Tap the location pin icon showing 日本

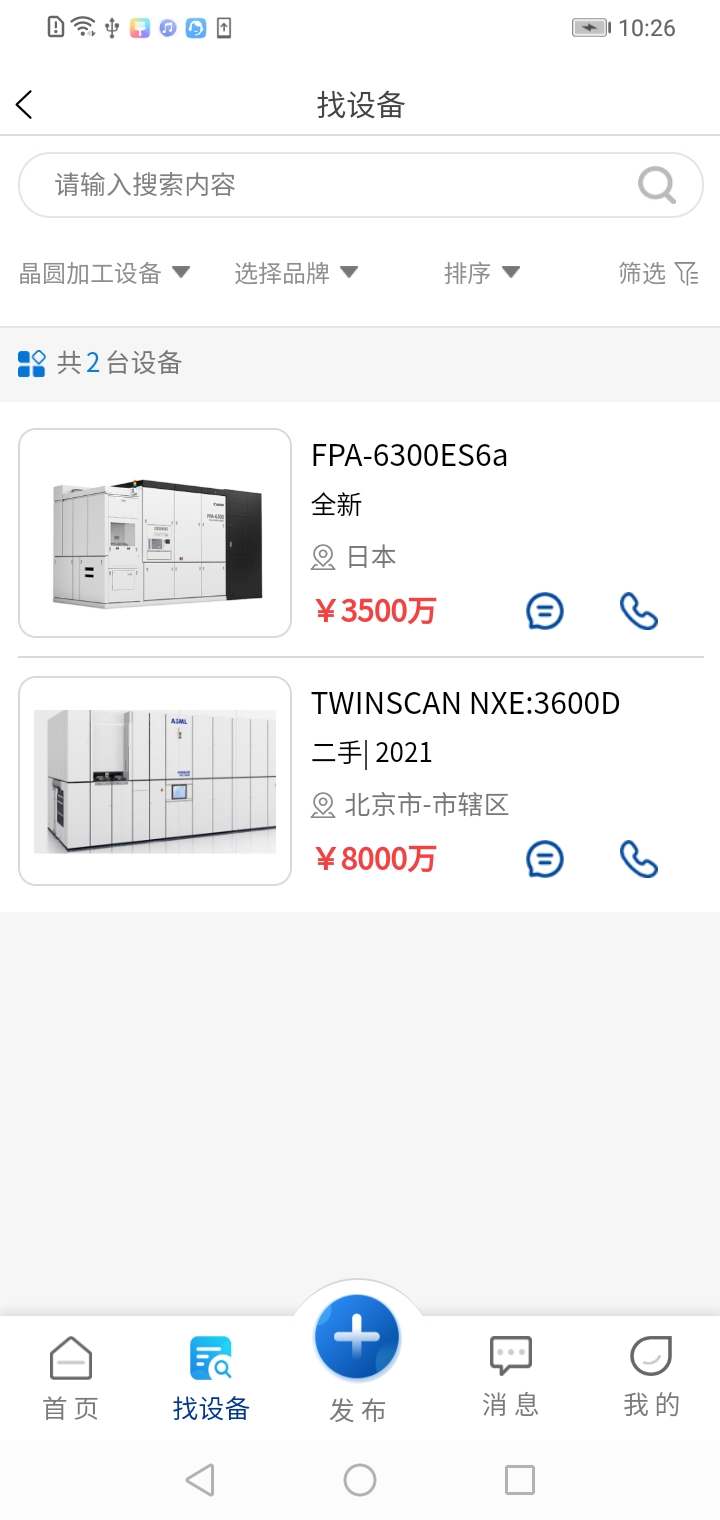coord(322,557)
